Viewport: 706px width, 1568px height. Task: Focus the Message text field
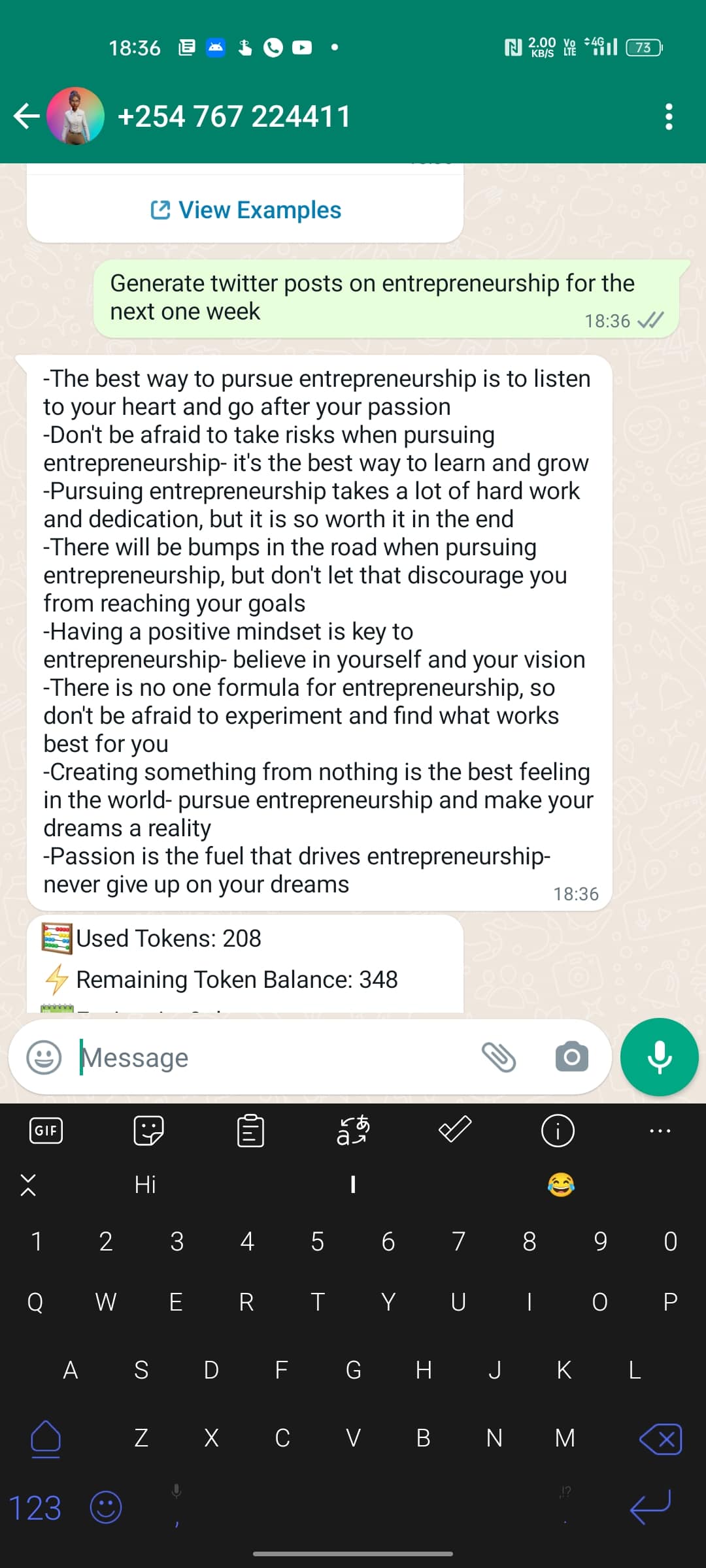[275, 1057]
